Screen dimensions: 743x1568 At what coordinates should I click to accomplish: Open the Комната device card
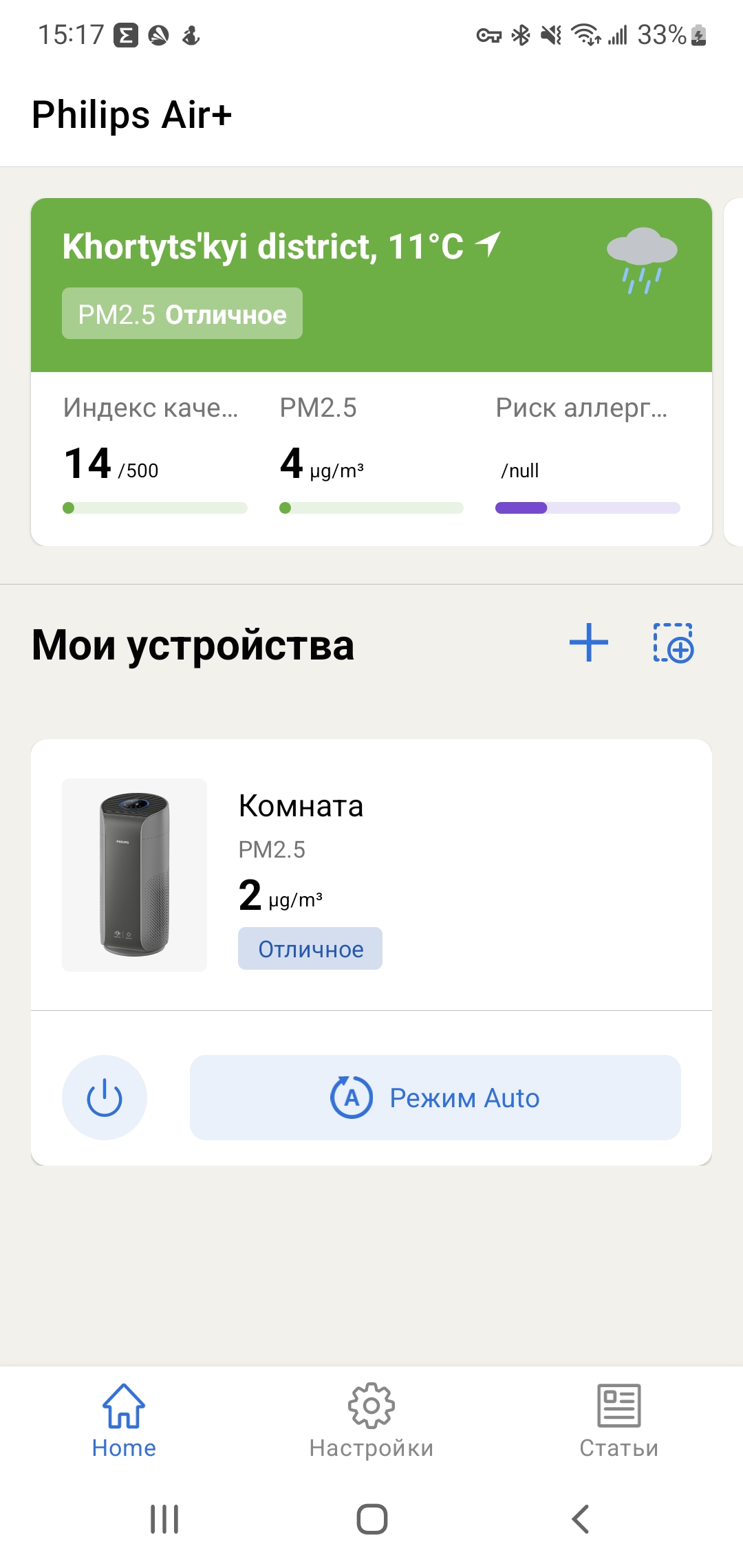[371, 875]
